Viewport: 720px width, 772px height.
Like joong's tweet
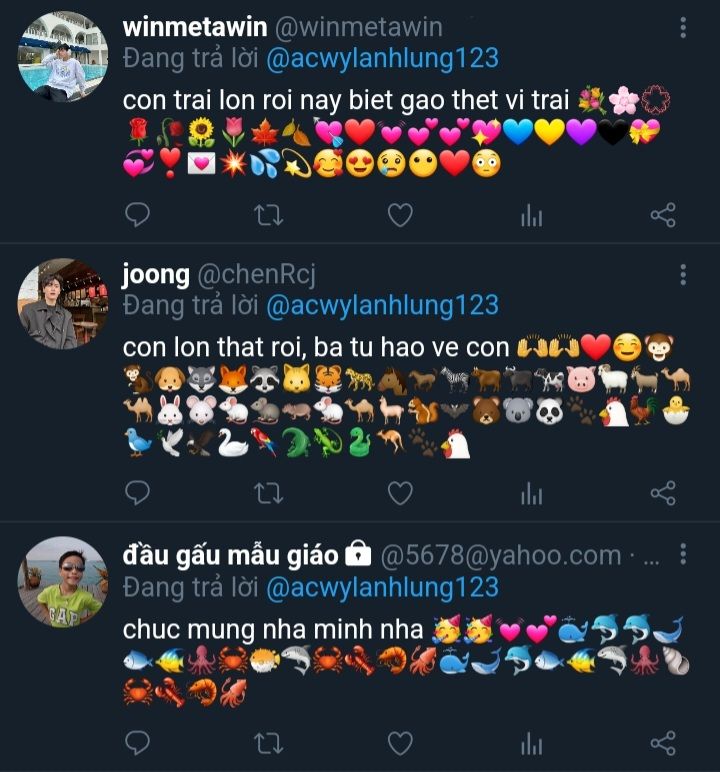point(400,493)
